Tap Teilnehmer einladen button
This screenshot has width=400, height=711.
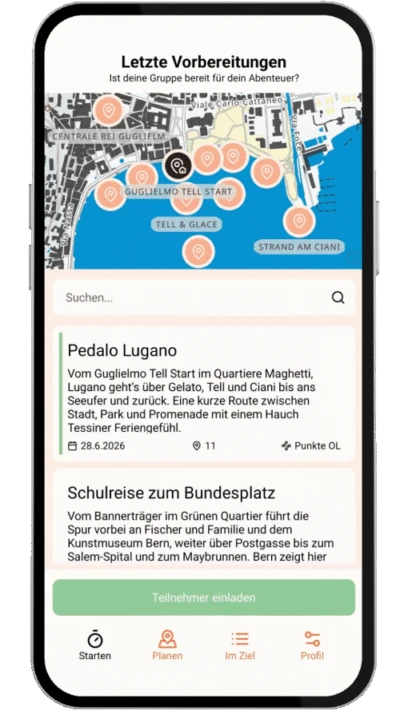pos(204,597)
